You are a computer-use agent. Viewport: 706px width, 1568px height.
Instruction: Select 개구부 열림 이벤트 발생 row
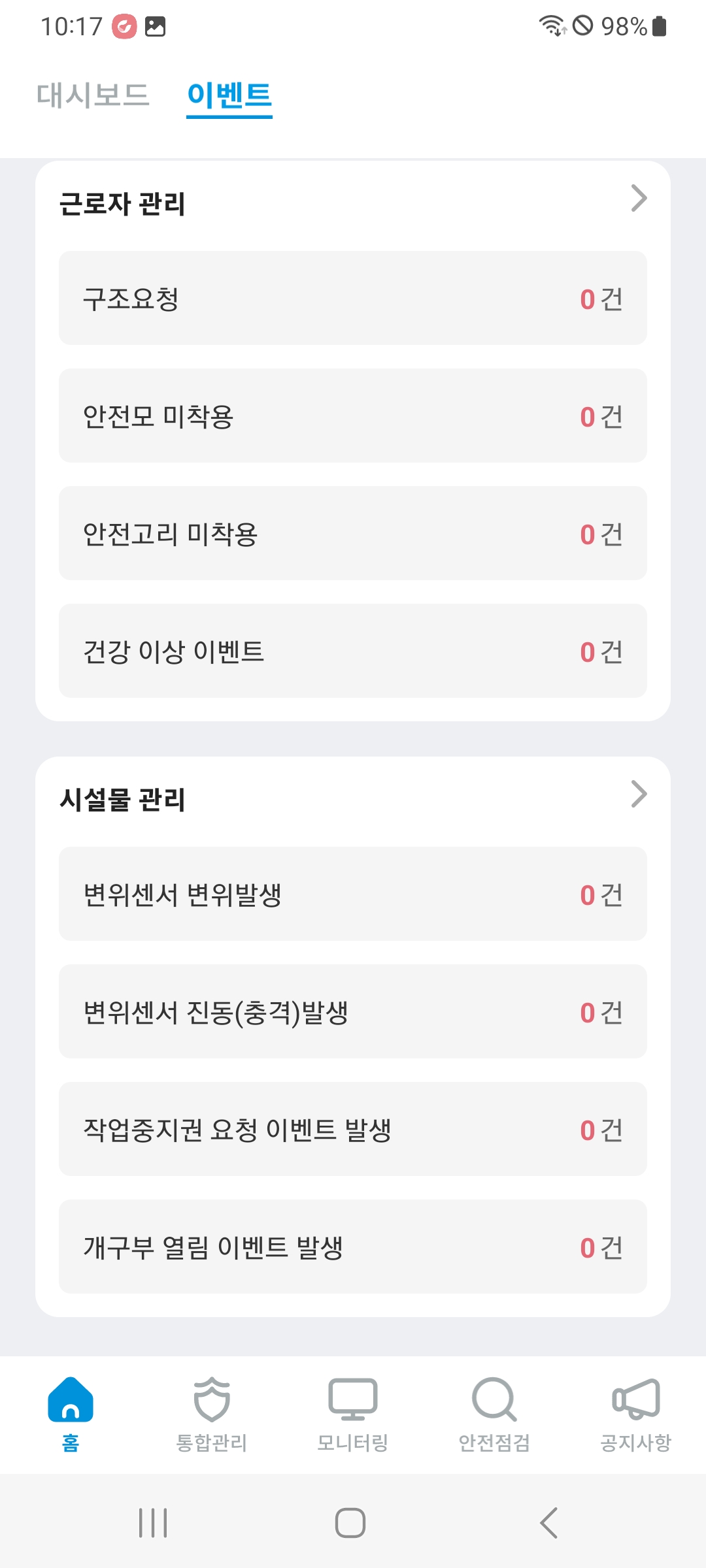pyautogui.click(x=353, y=1247)
